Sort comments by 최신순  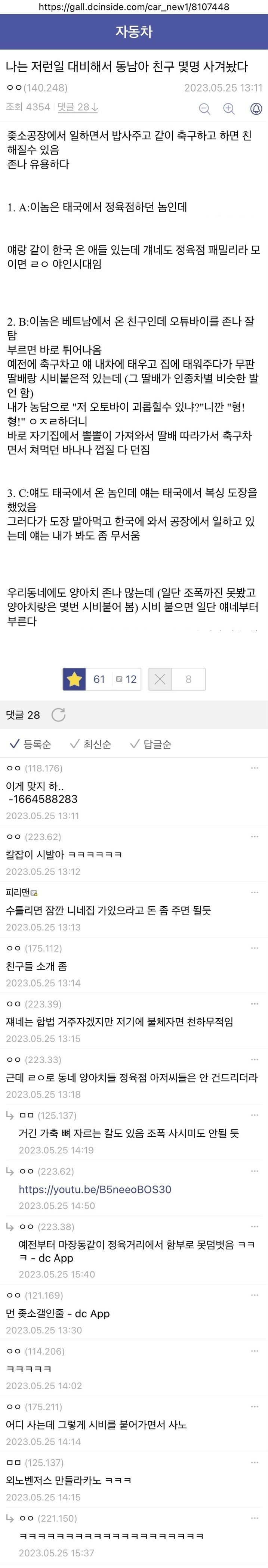(x=90, y=744)
